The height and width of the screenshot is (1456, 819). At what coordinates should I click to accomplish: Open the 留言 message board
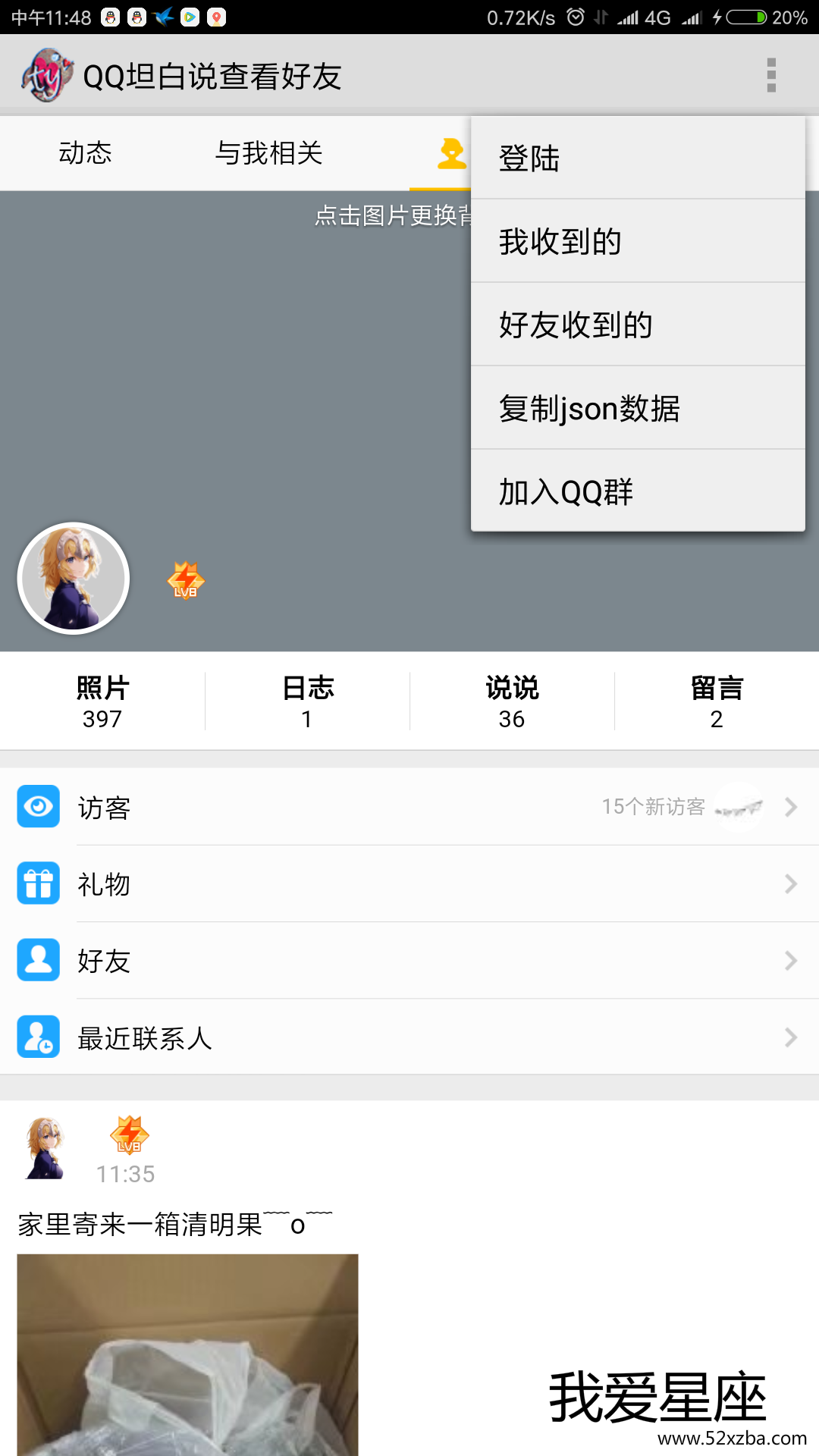point(717,701)
